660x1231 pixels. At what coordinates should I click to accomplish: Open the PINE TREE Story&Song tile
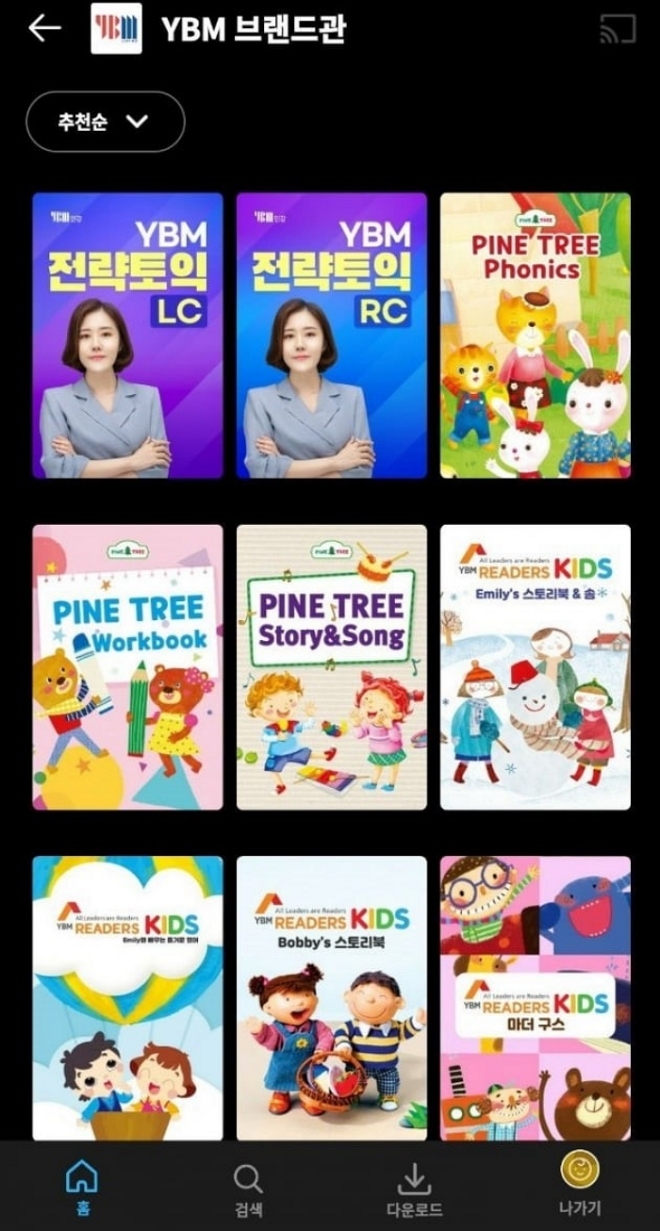pyautogui.click(x=331, y=667)
